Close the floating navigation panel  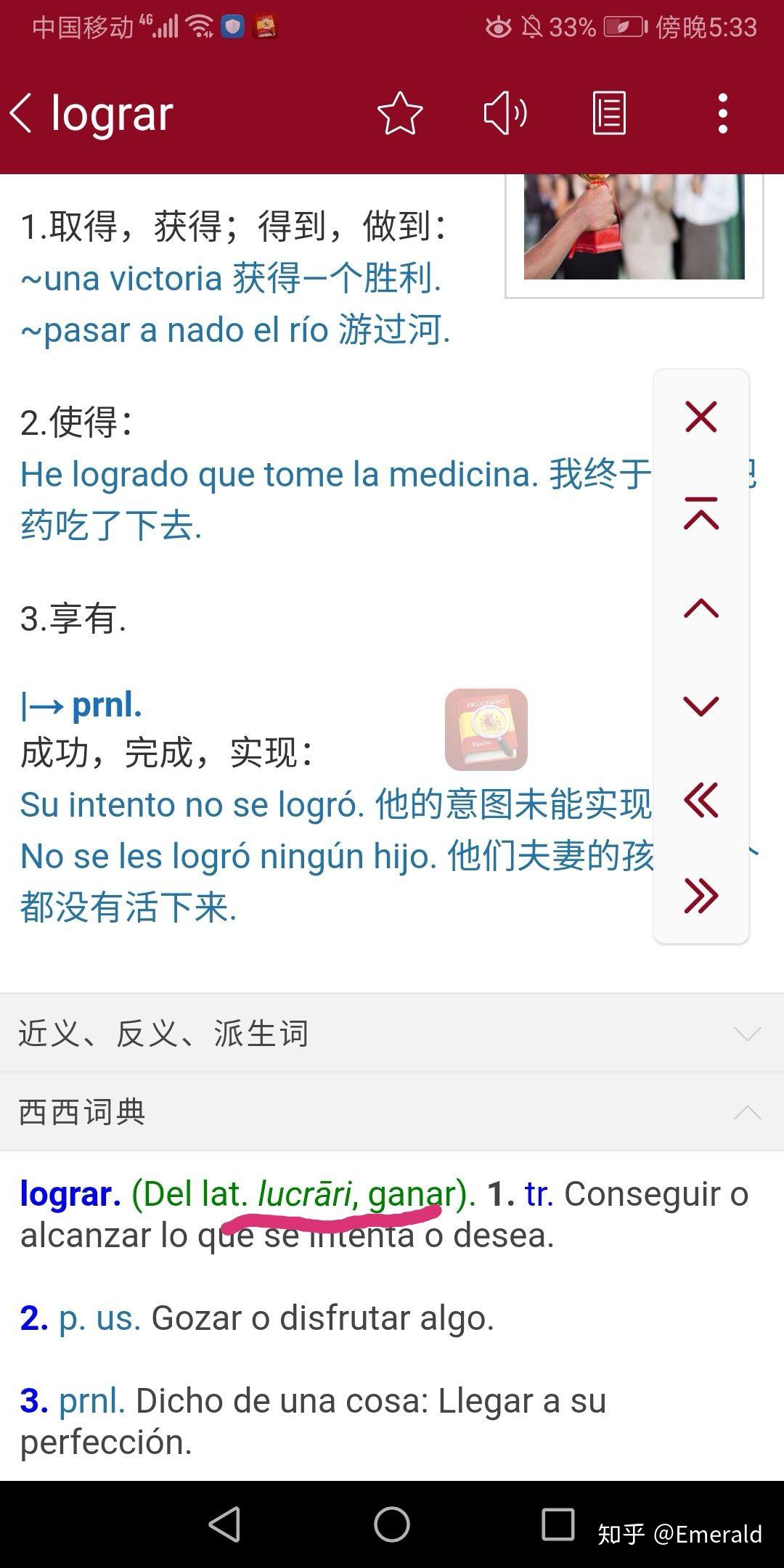[699, 417]
